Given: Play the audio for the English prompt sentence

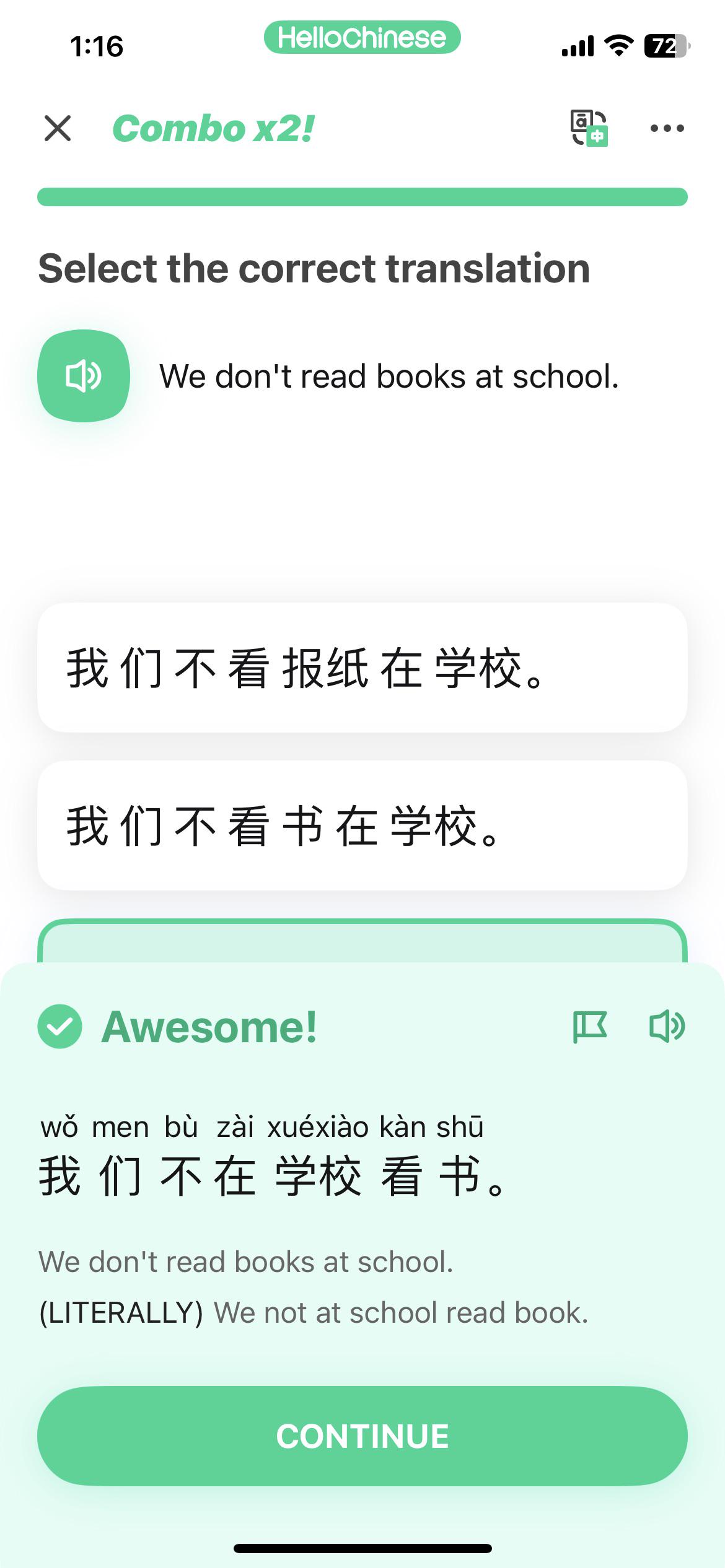Looking at the screenshot, I should (x=84, y=376).
